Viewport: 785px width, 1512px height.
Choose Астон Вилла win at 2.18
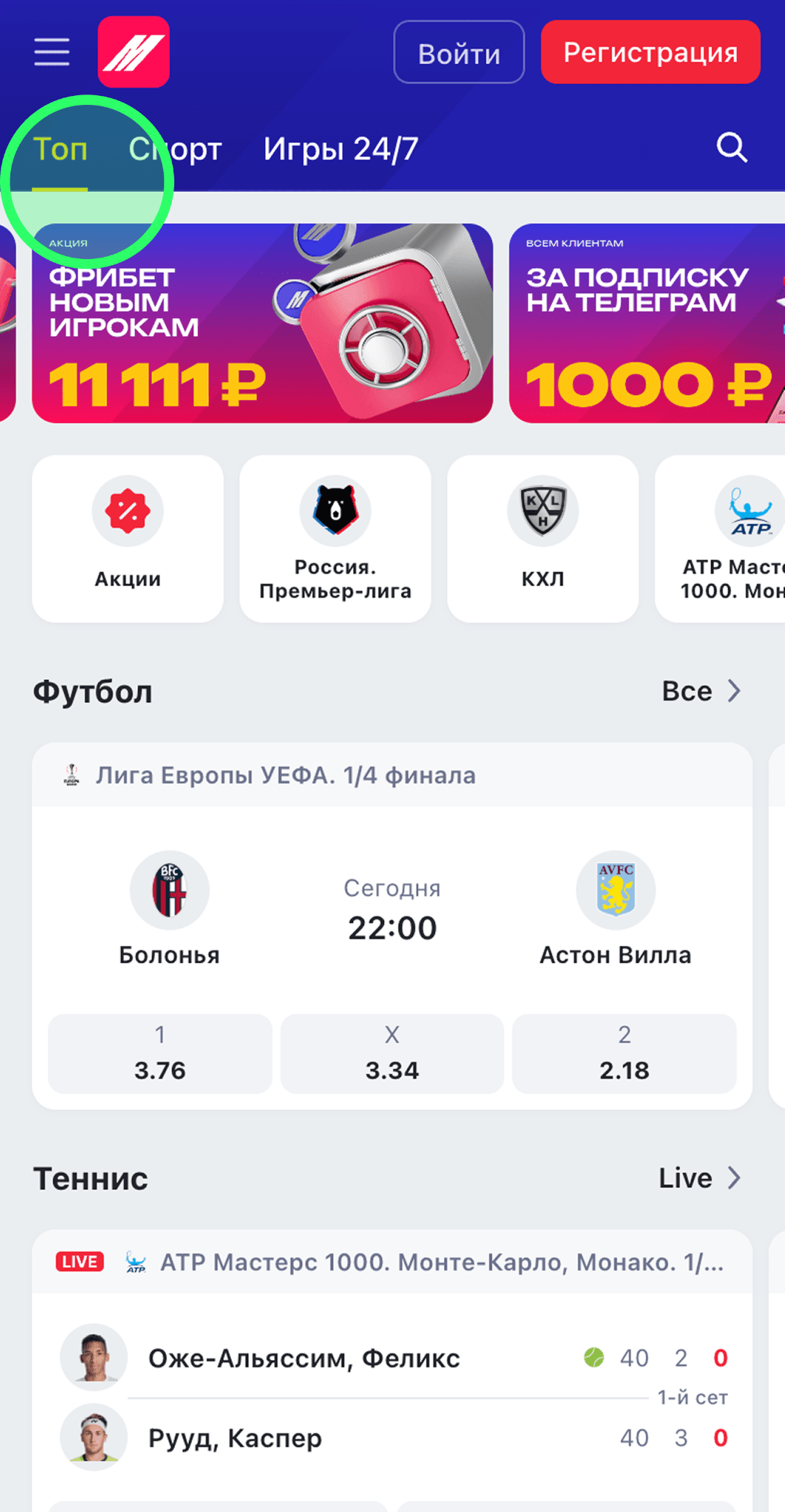(x=624, y=1054)
